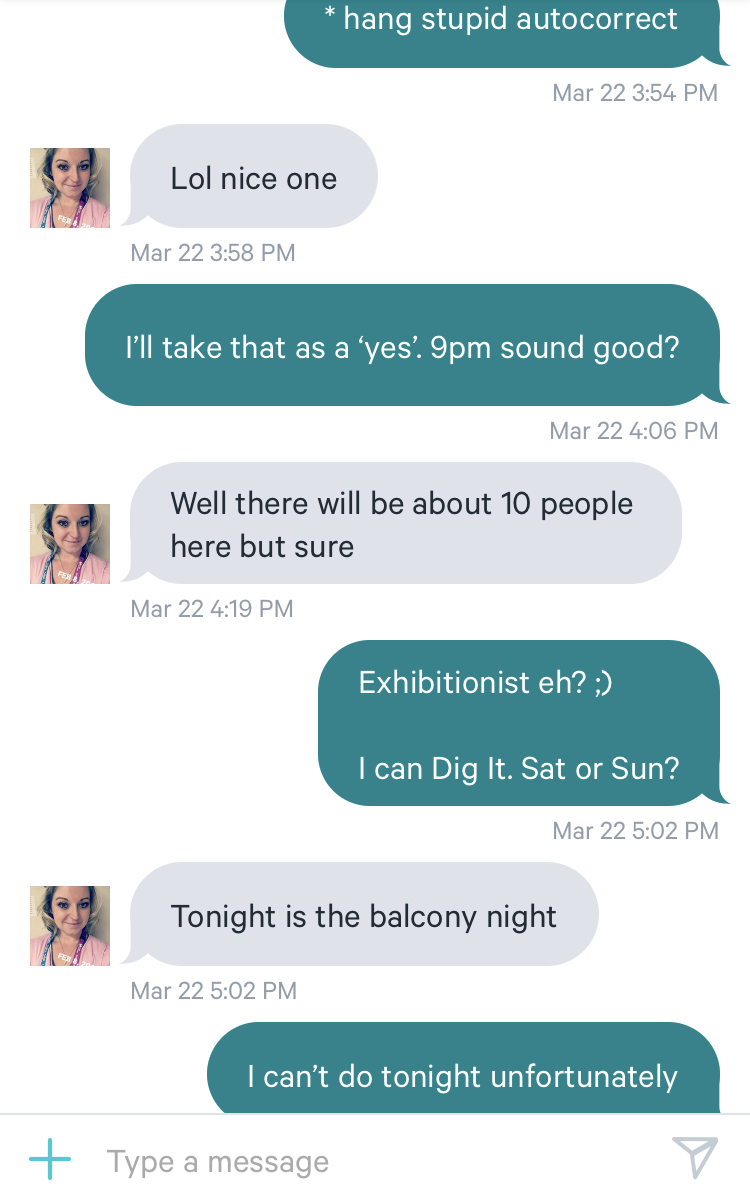Tap the plus attachment icon

(50, 1160)
